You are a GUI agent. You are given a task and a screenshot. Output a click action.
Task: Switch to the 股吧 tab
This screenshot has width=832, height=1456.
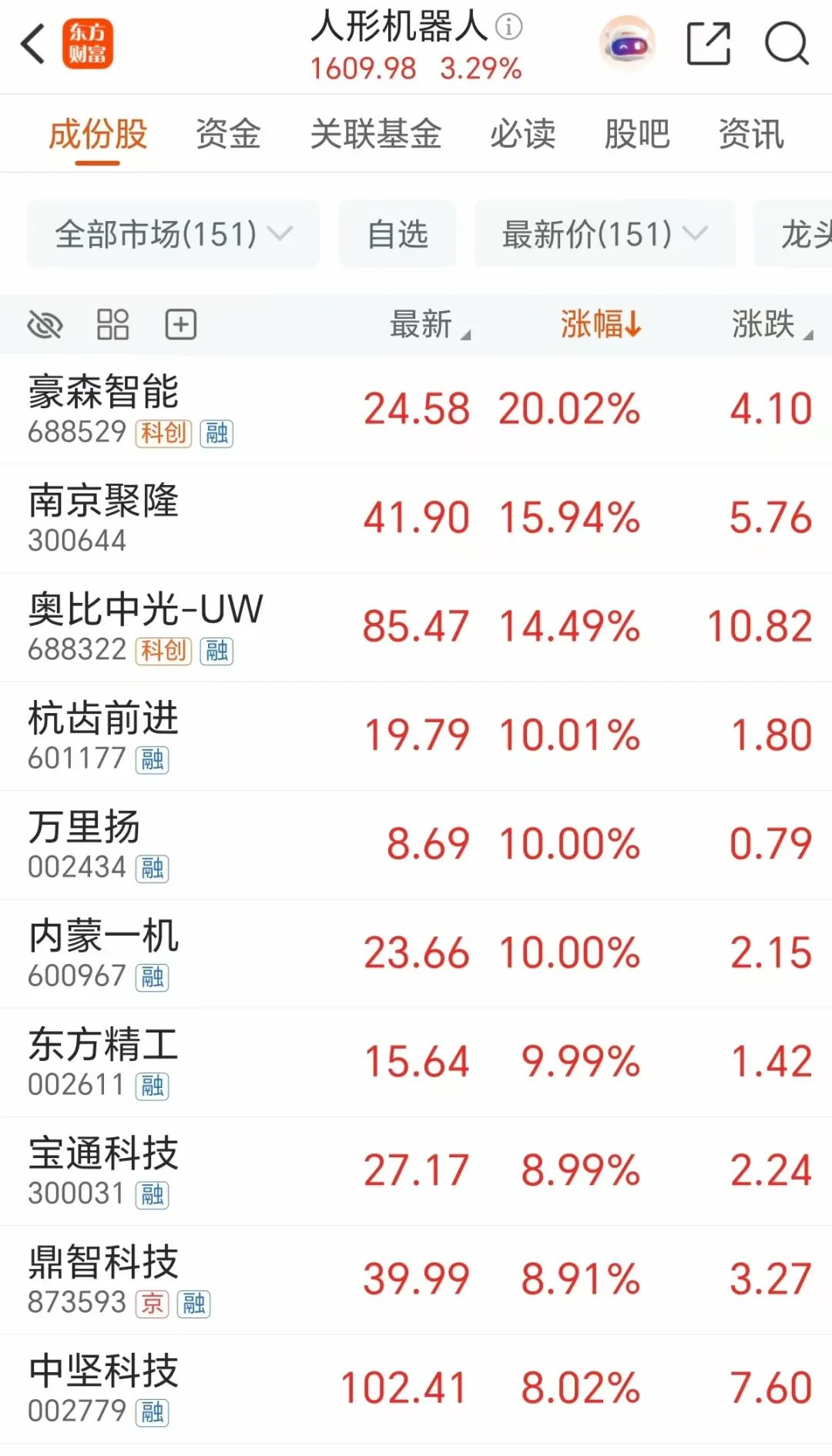[x=637, y=134]
